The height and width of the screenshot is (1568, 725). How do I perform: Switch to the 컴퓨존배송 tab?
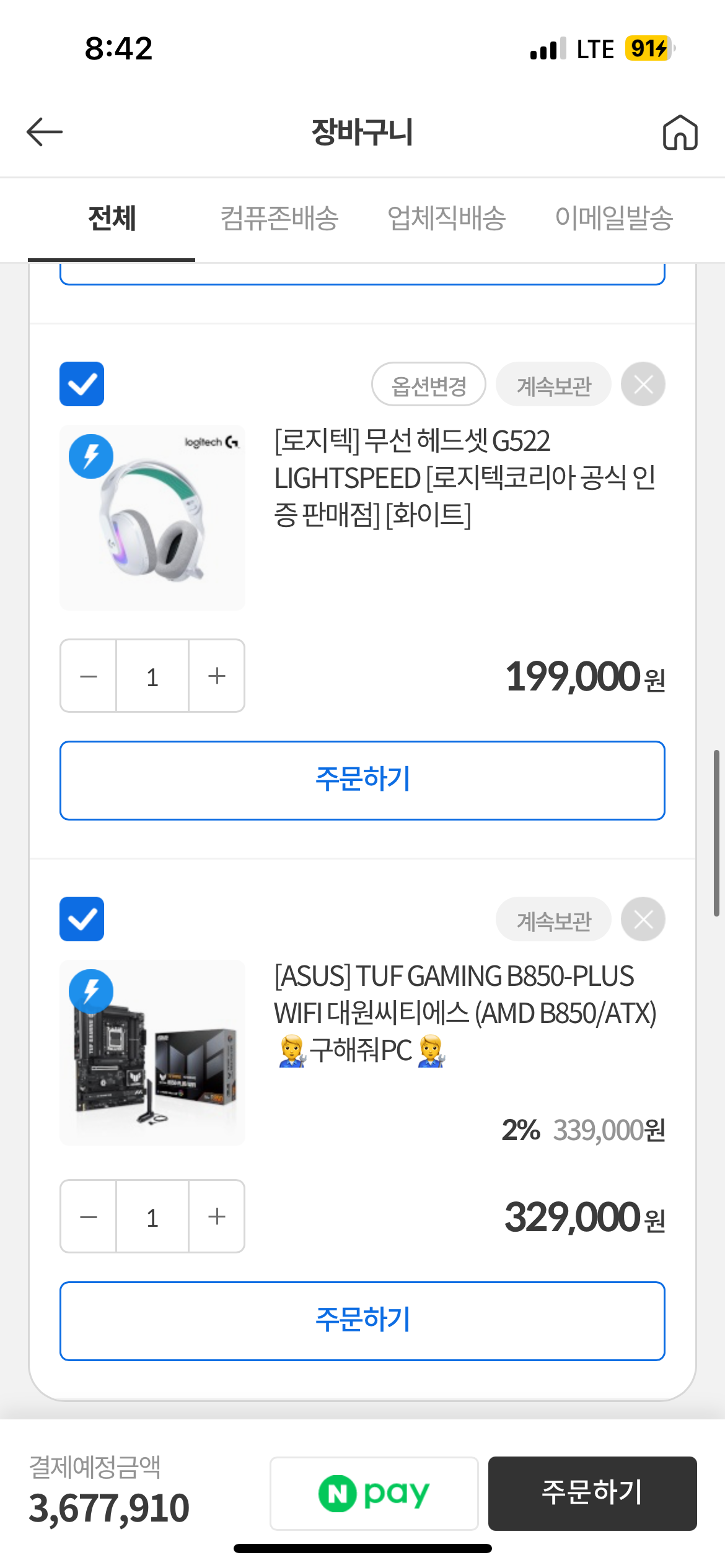[x=279, y=218]
